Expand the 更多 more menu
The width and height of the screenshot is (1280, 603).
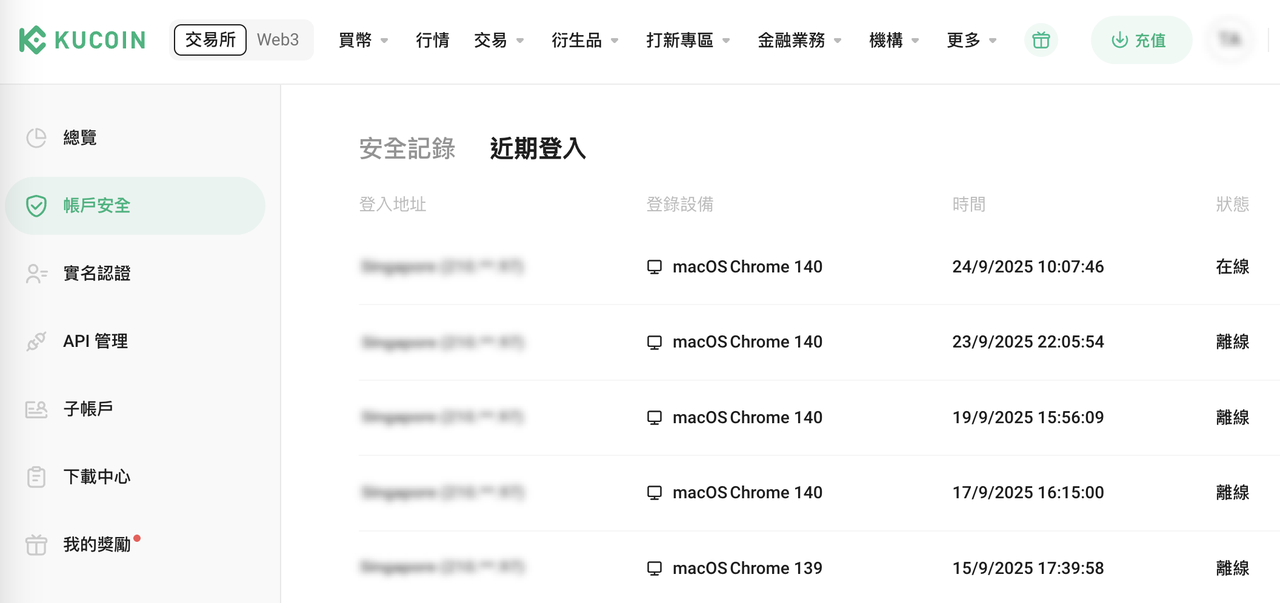coord(972,40)
